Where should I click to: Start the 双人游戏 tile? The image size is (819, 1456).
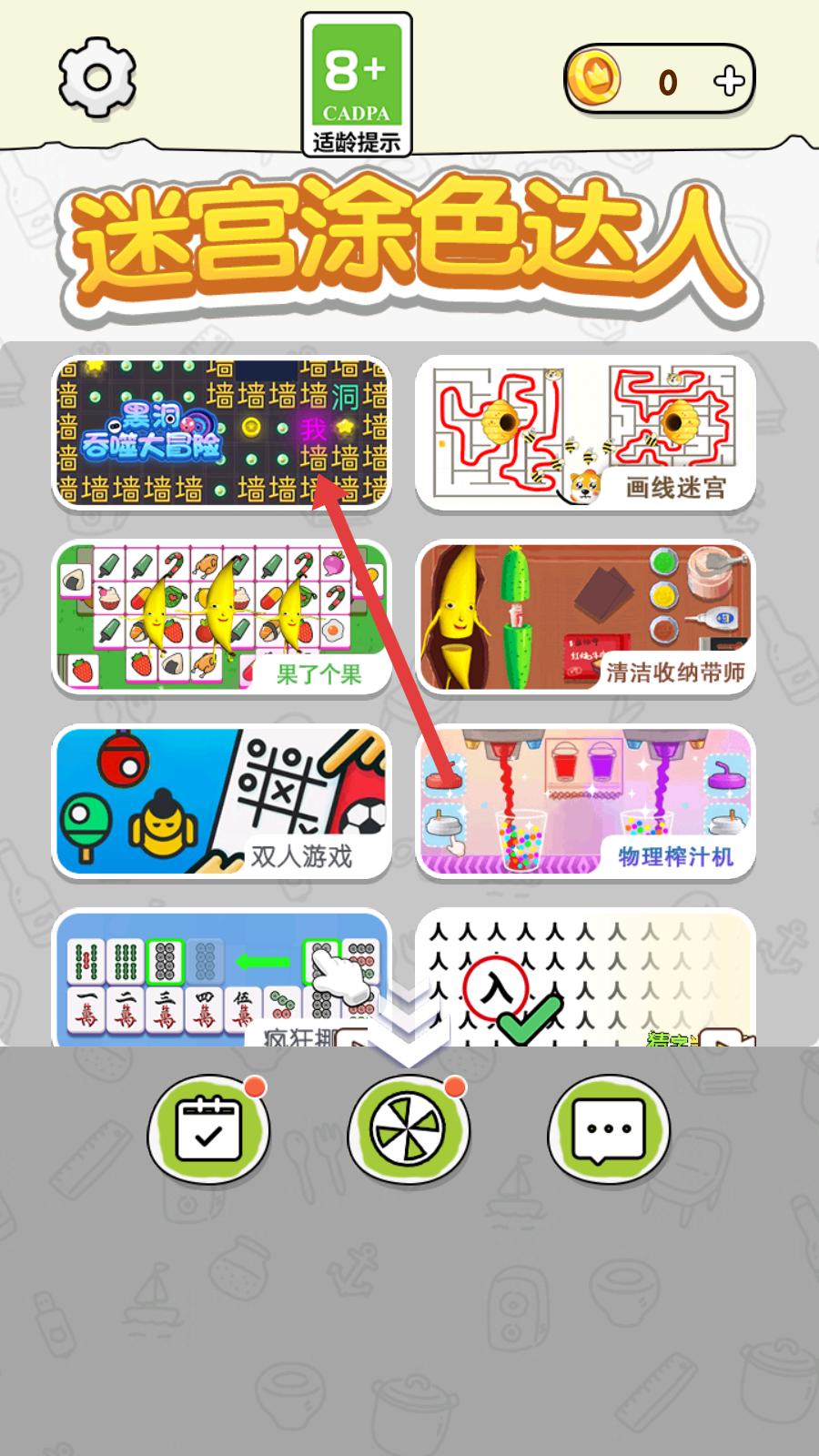(x=221, y=801)
